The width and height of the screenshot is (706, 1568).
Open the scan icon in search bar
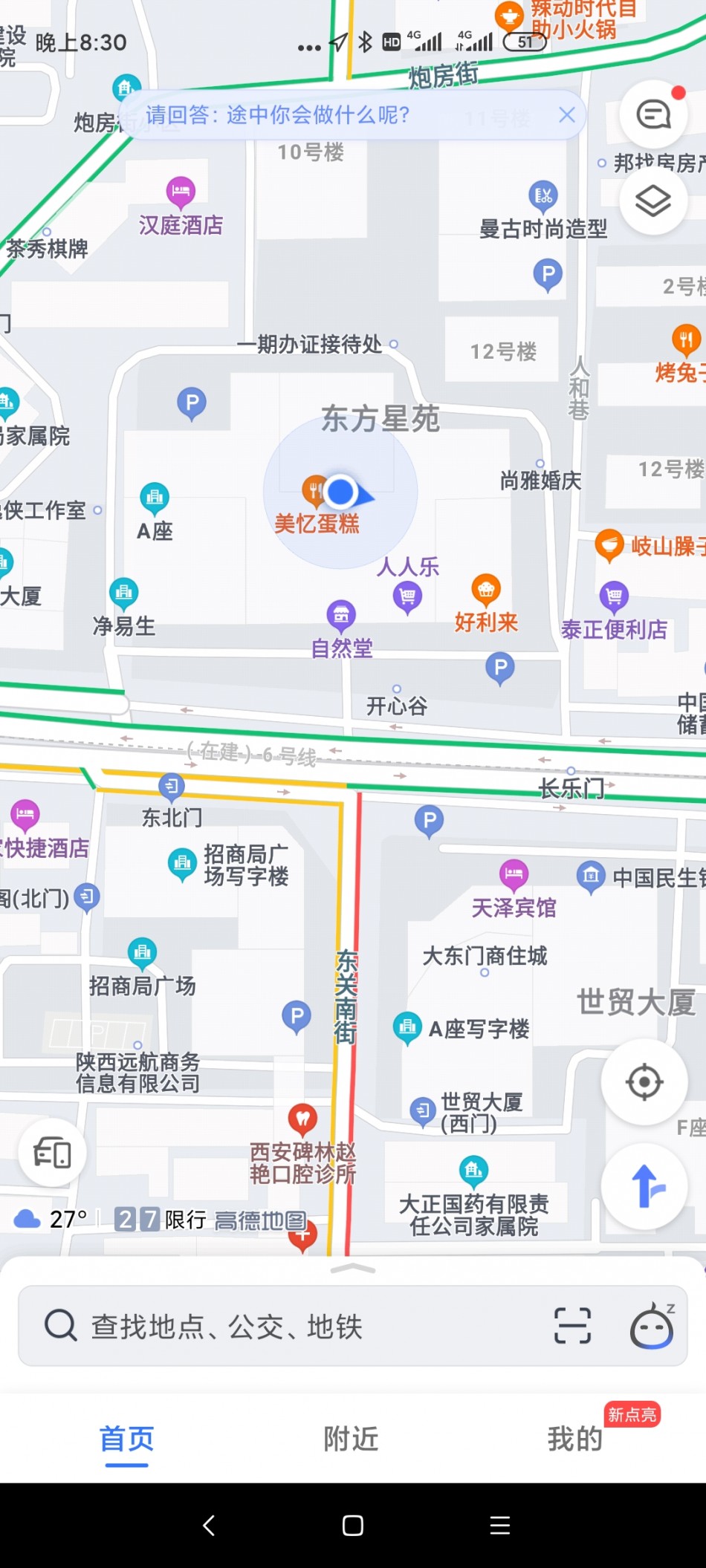click(572, 1326)
